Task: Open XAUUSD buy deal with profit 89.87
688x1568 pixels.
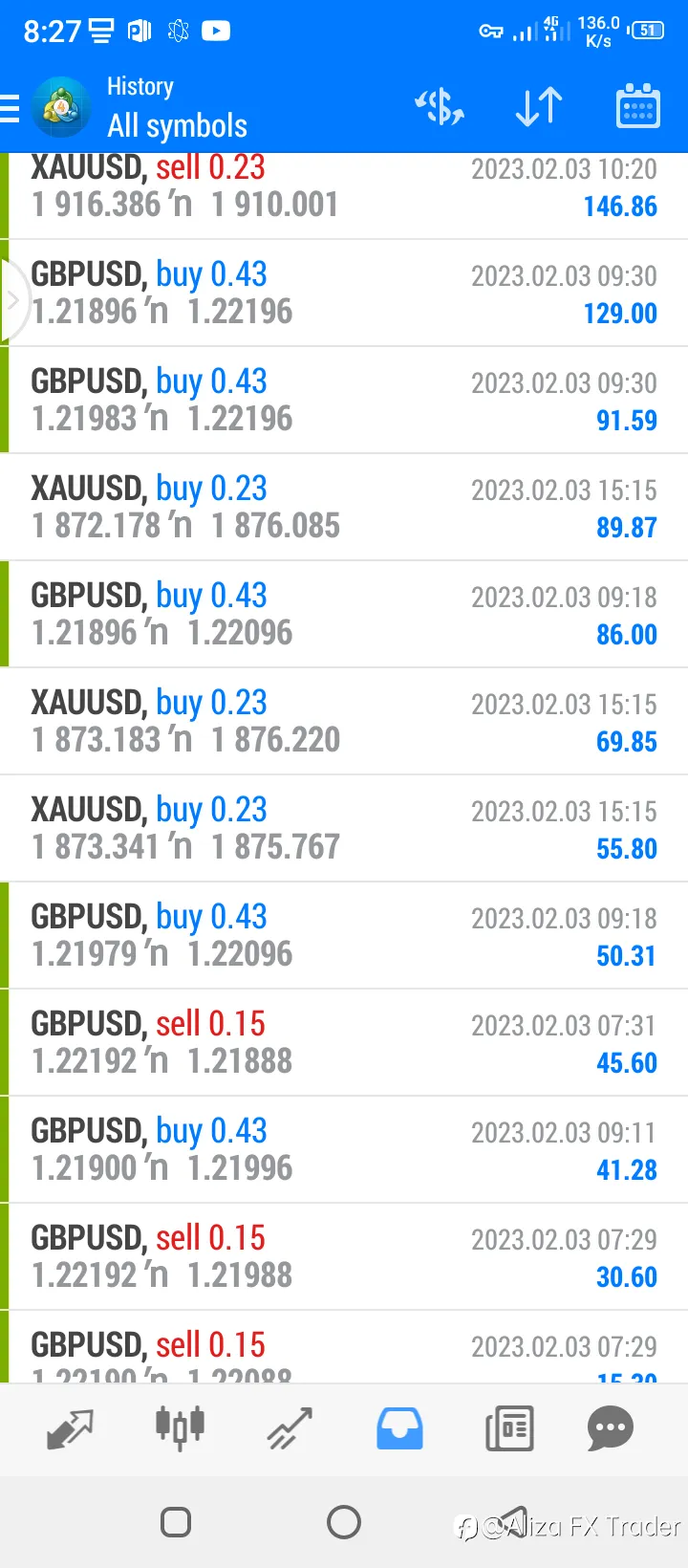Action: pyautogui.click(x=344, y=507)
